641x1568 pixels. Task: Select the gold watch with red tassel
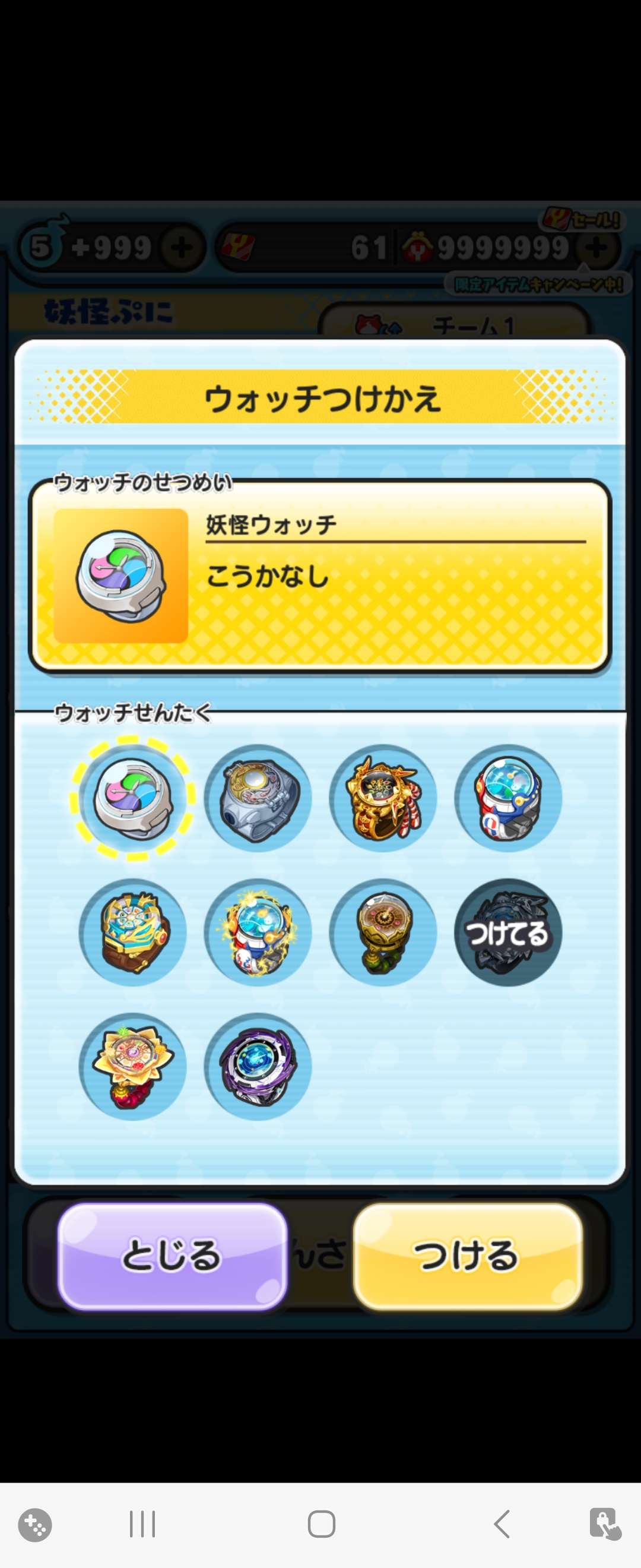[383, 798]
